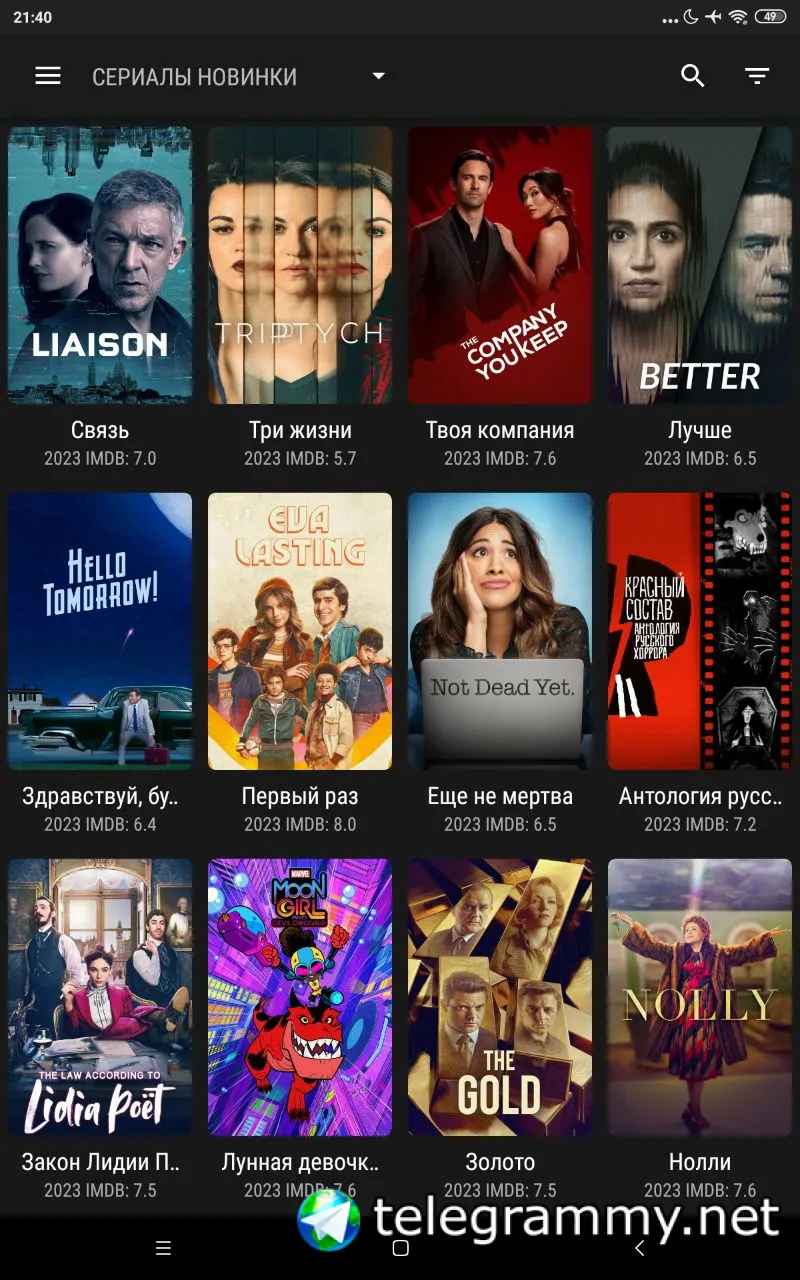Open the filter options icon

pos(757,76)
